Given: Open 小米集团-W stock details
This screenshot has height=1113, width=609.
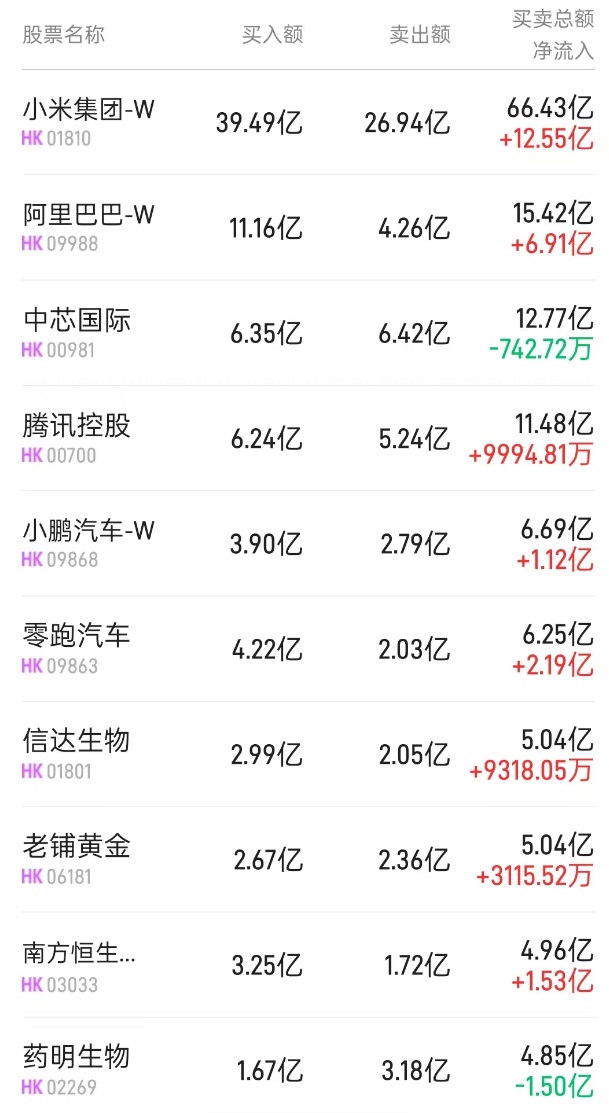Looking at the screenshot, I should (89, 110).
